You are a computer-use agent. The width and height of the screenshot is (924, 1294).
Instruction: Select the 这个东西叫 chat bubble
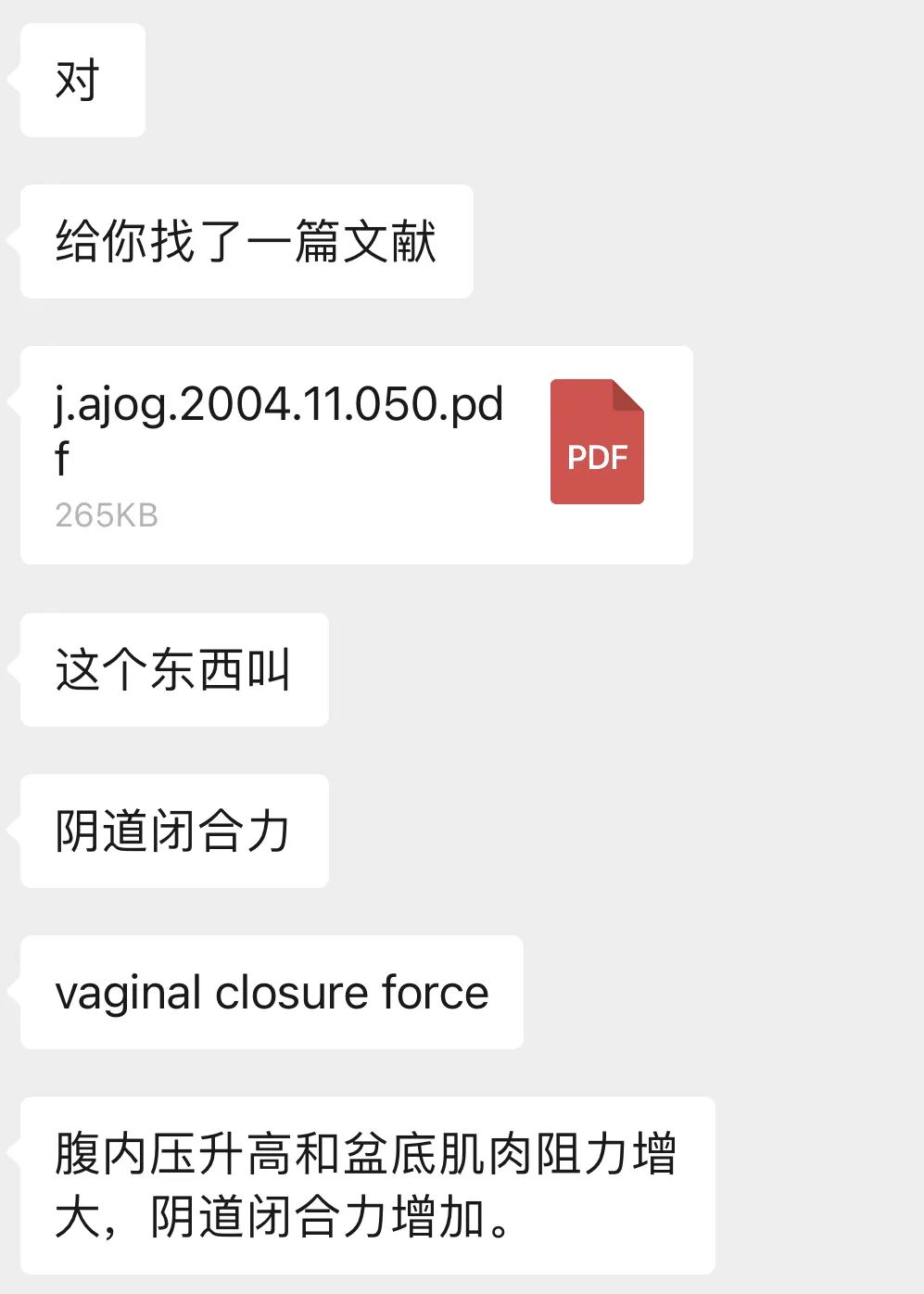click(x=173, y=669)
